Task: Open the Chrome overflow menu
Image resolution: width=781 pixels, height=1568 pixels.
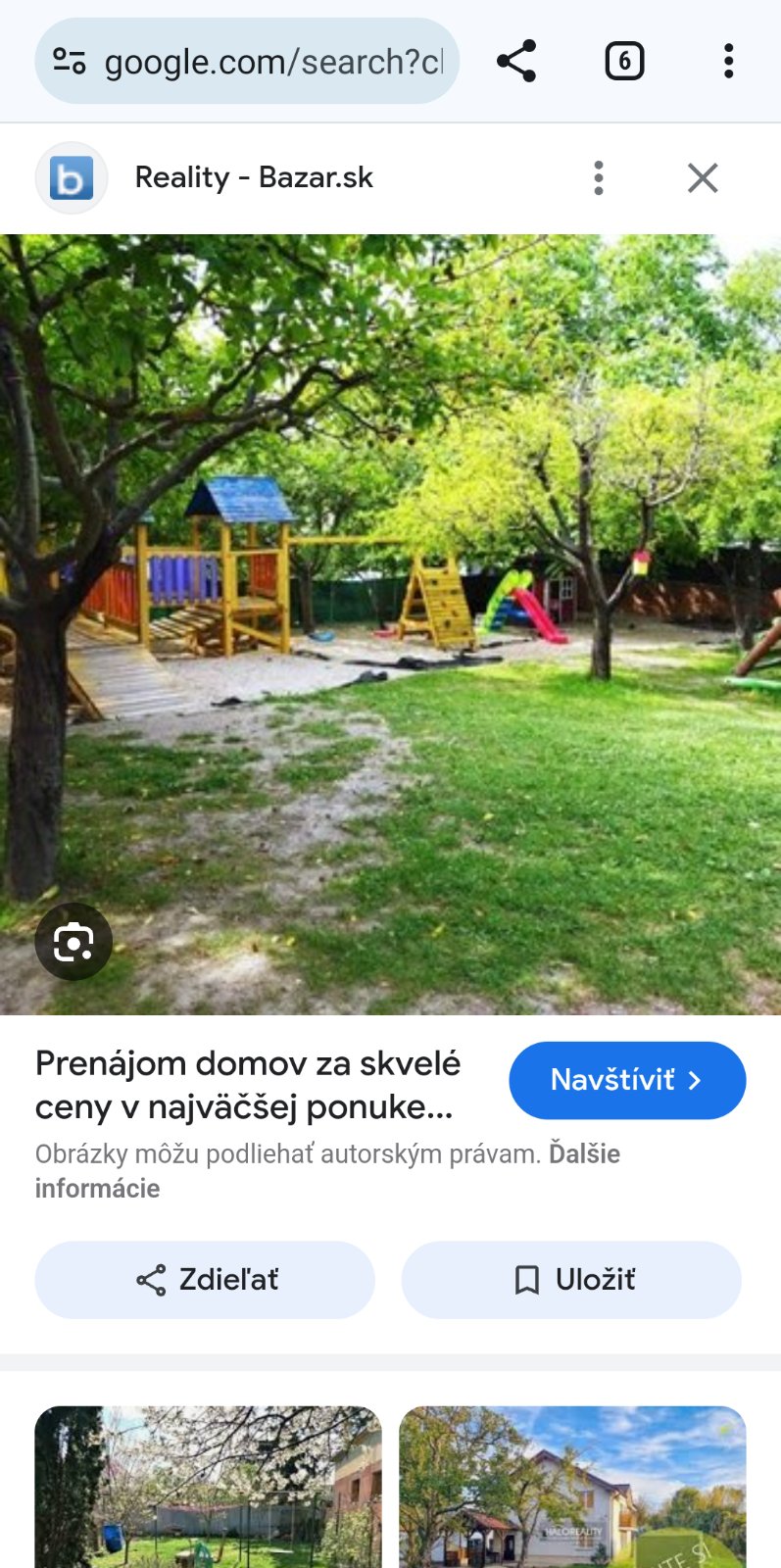Action: click(x=728, y=62)
